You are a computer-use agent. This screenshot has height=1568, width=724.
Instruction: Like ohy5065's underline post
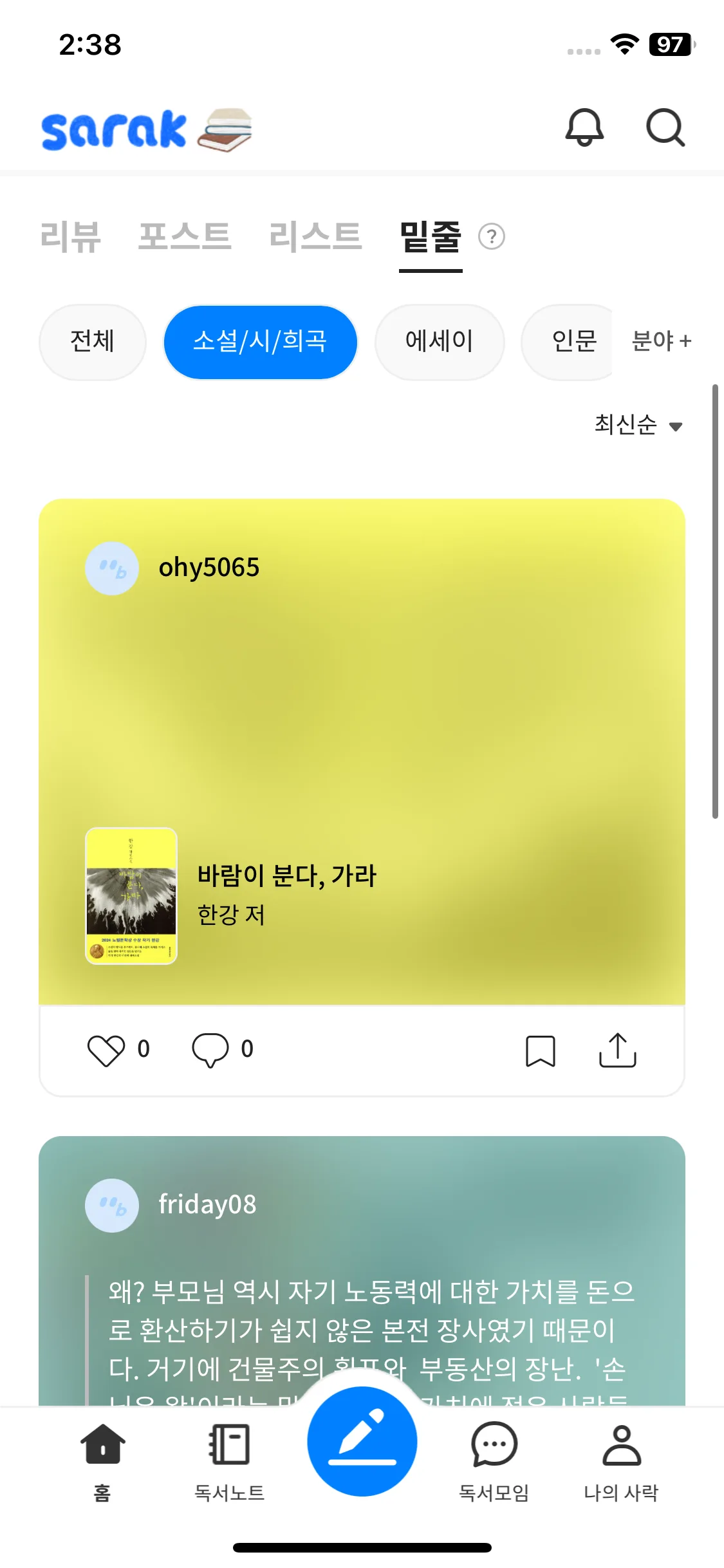[x=106, y=1050]
